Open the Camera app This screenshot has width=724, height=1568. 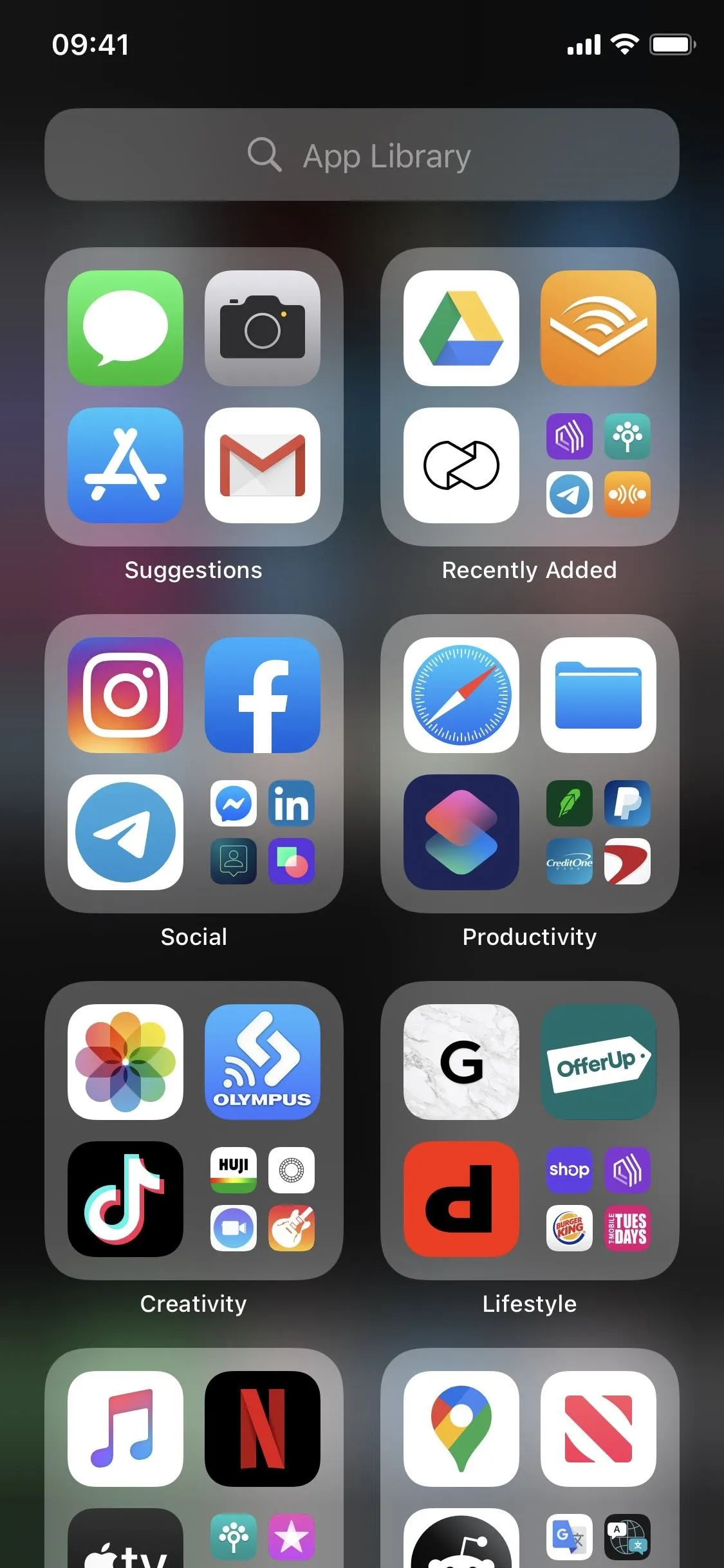[263, 328]
